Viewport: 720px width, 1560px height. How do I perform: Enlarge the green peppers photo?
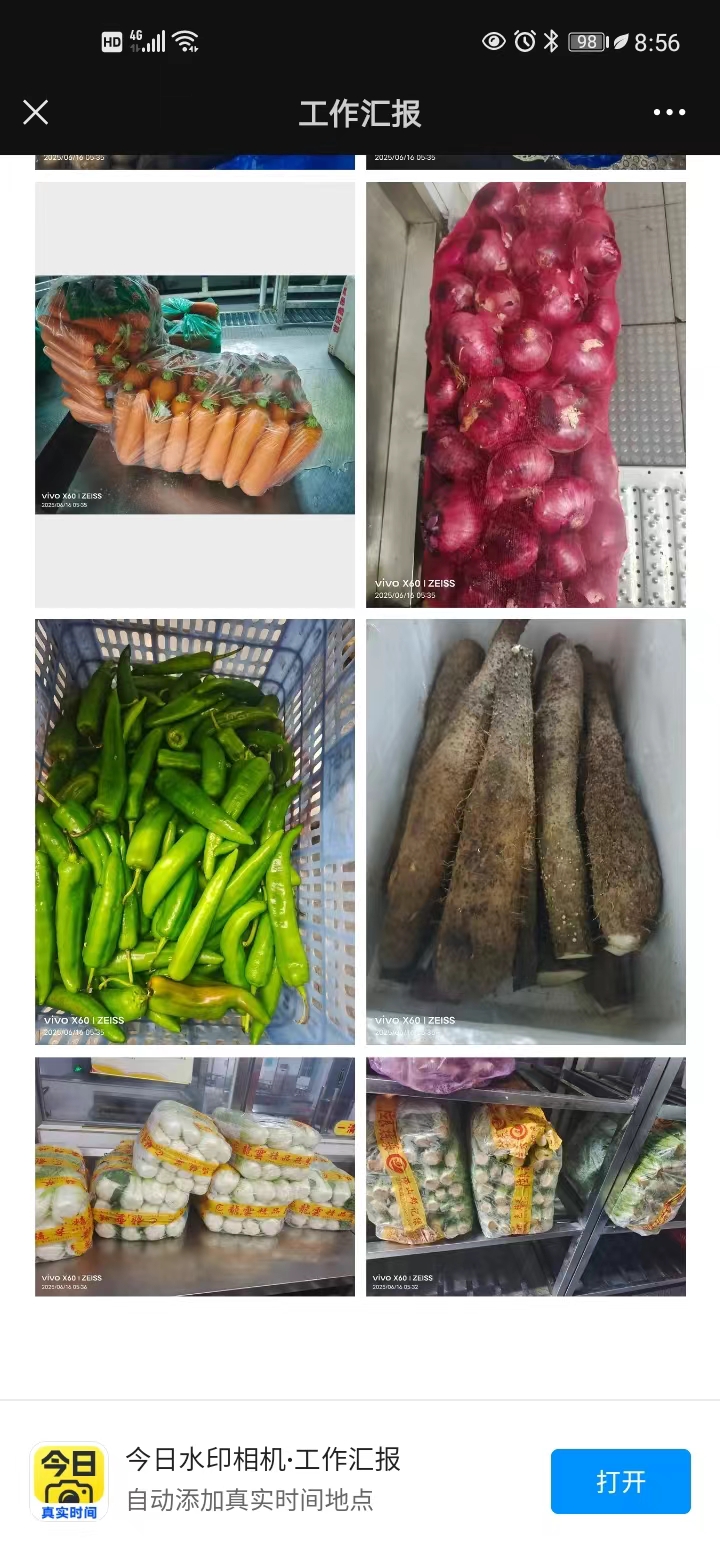[195, 831]
